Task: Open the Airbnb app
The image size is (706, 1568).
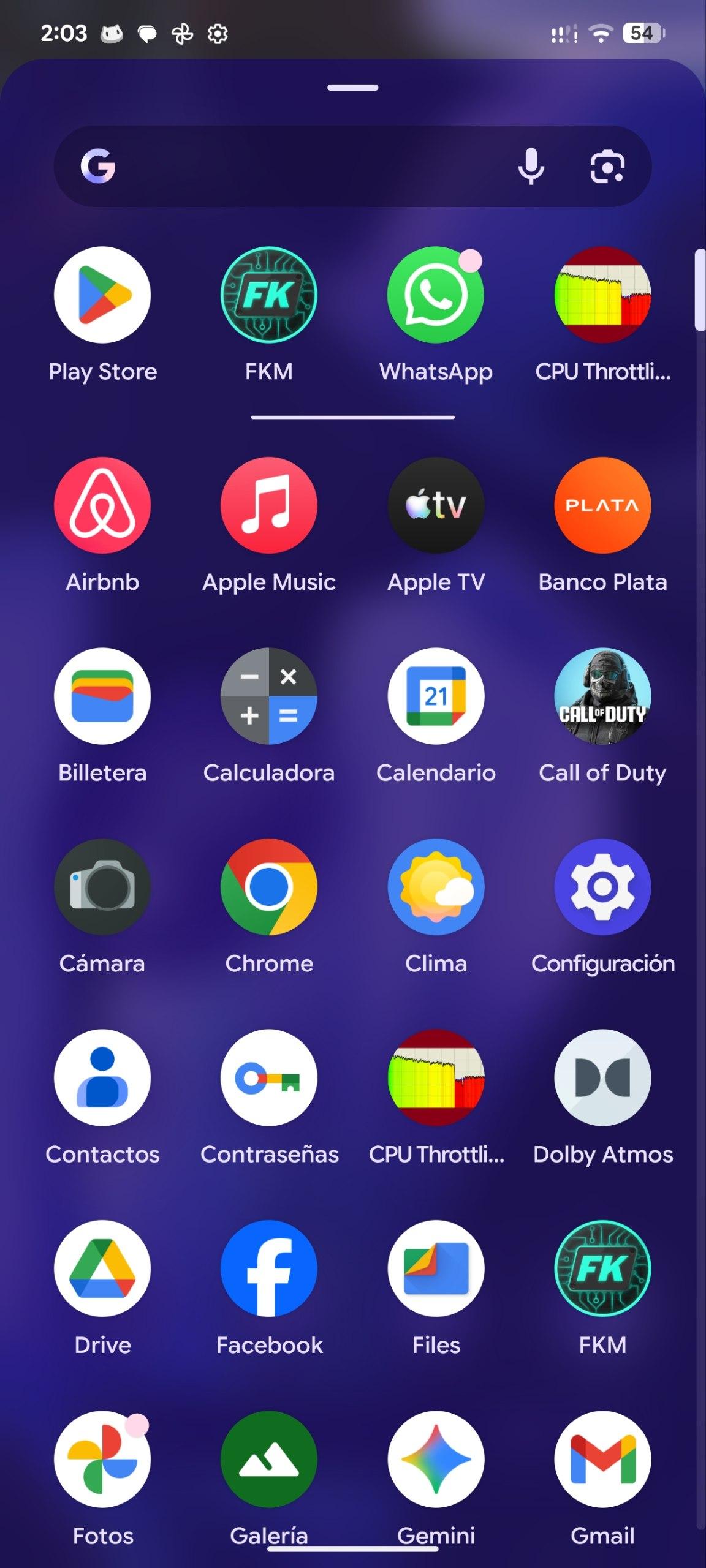Action: pos(102,505)
